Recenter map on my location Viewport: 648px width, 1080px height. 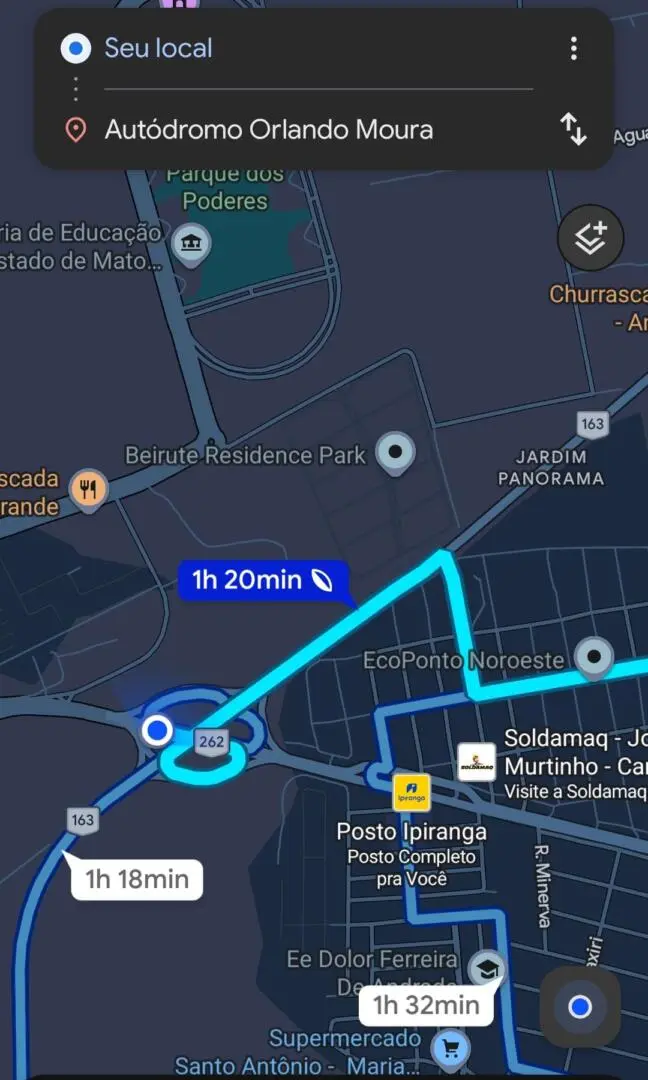(x=580, y=1007)
